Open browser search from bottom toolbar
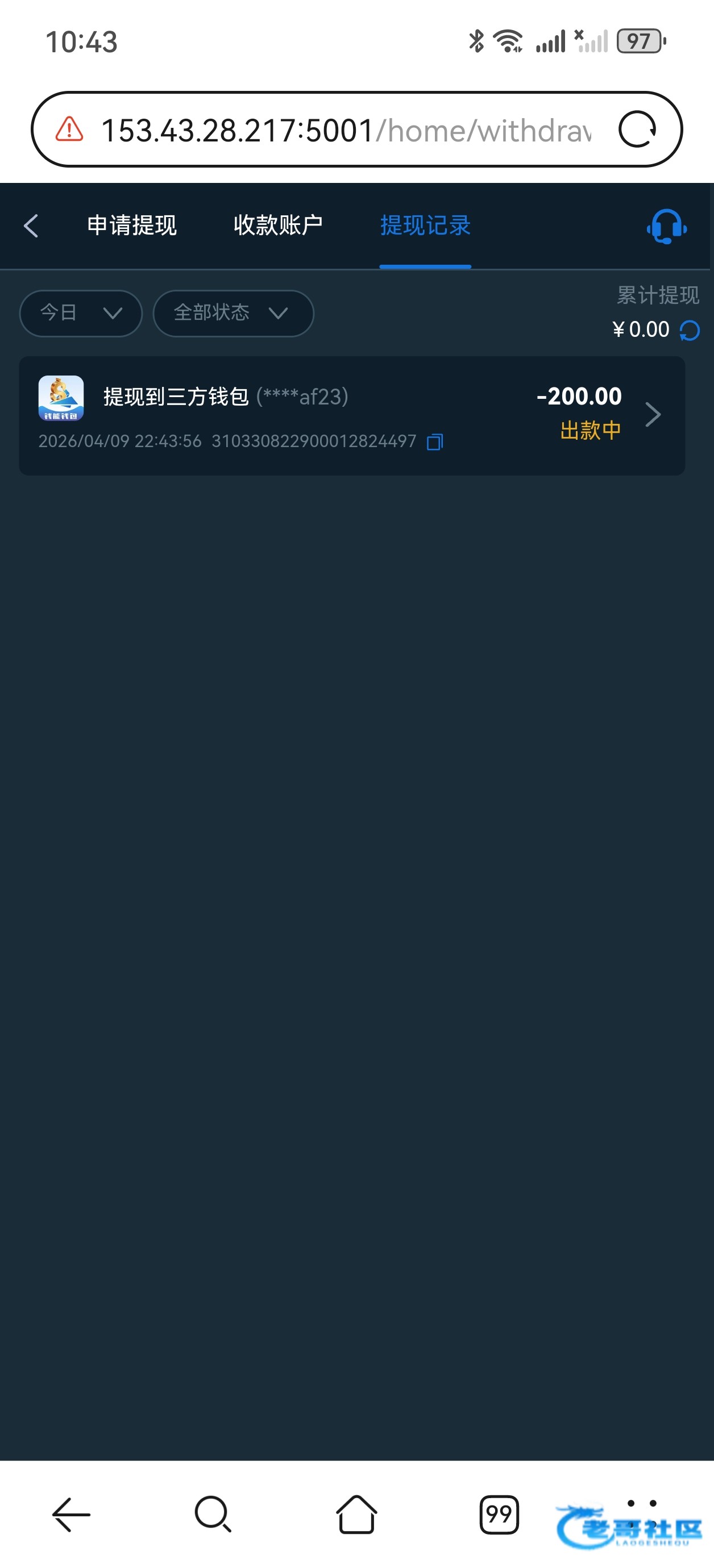Image resolution: width=714 pixels, height=1568 pixels. click(x=213, y=1515)
